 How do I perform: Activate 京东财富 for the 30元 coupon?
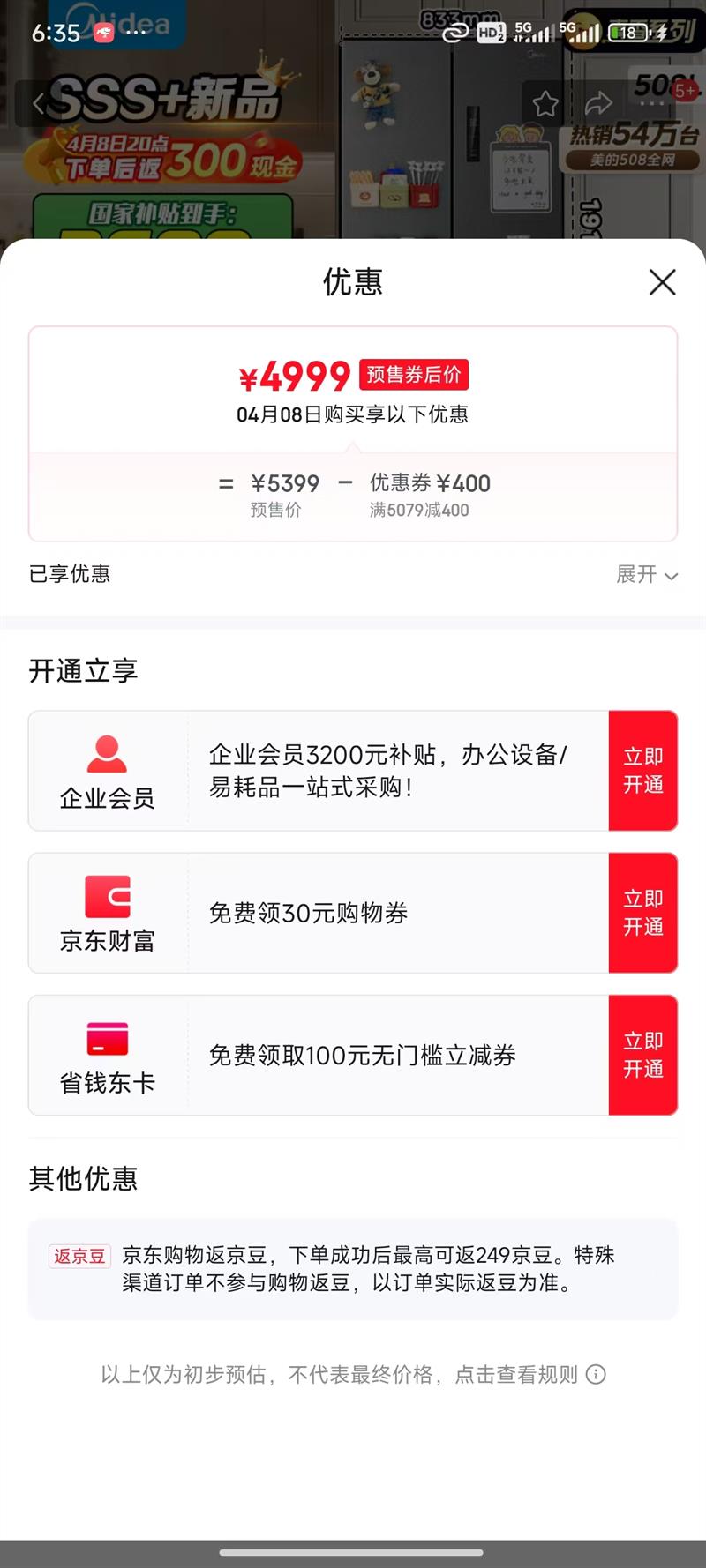(x=642, y=913)
